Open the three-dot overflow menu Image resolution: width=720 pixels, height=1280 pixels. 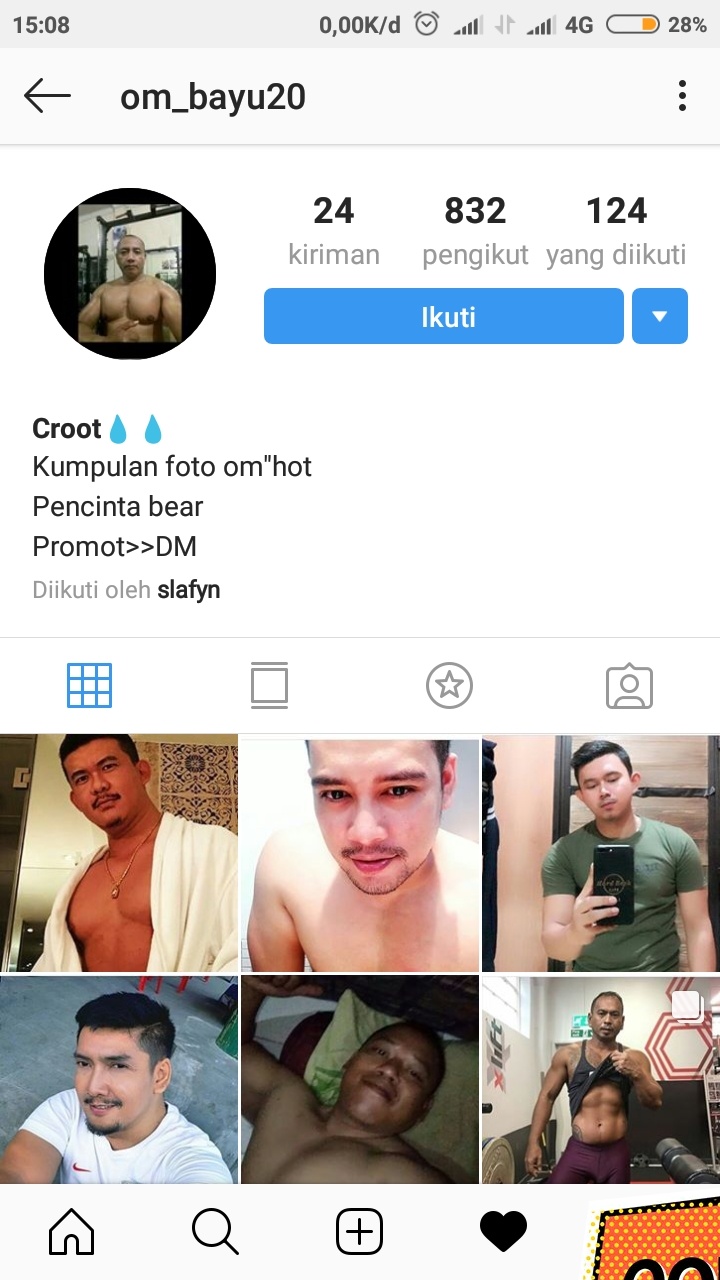pyautogui.click(x=682, y=96)
